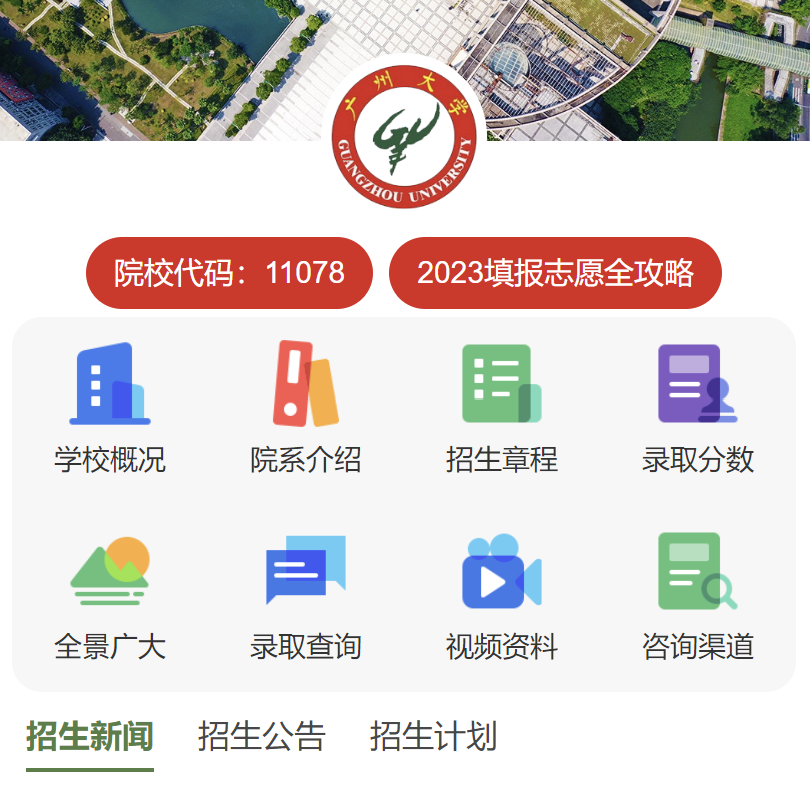Switch to the 招生计划 tab
Screen dimensions: 810x794
coord(433,737)
